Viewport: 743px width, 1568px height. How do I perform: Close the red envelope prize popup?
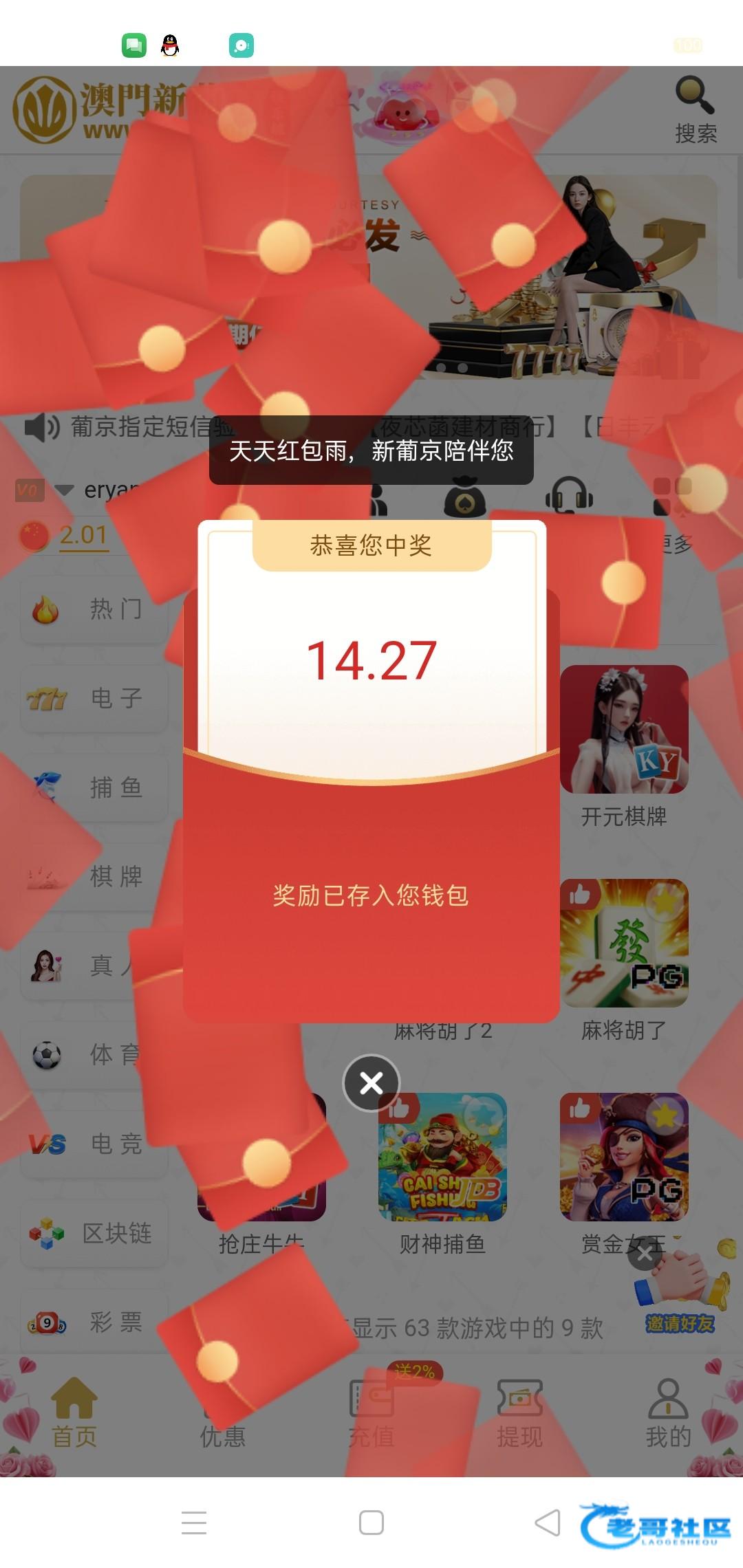point(371,1083)
